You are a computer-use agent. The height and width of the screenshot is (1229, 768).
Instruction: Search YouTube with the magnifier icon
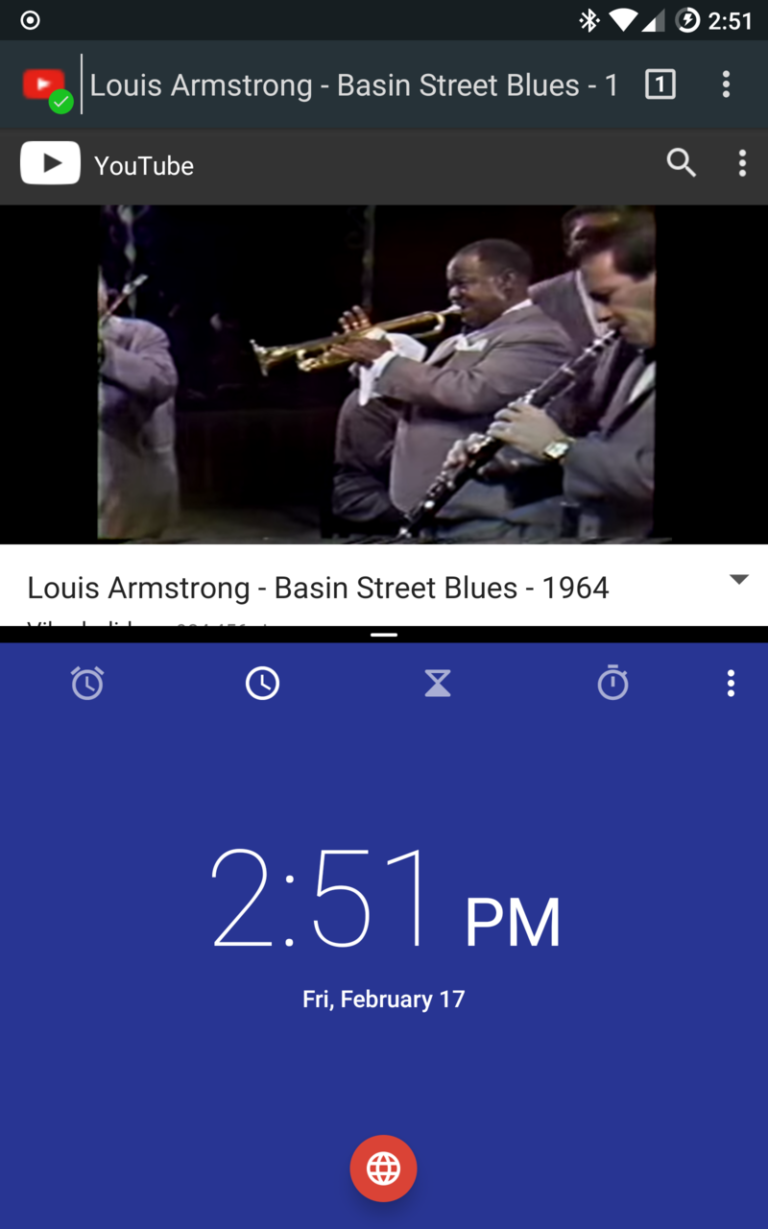pos(681,163)
